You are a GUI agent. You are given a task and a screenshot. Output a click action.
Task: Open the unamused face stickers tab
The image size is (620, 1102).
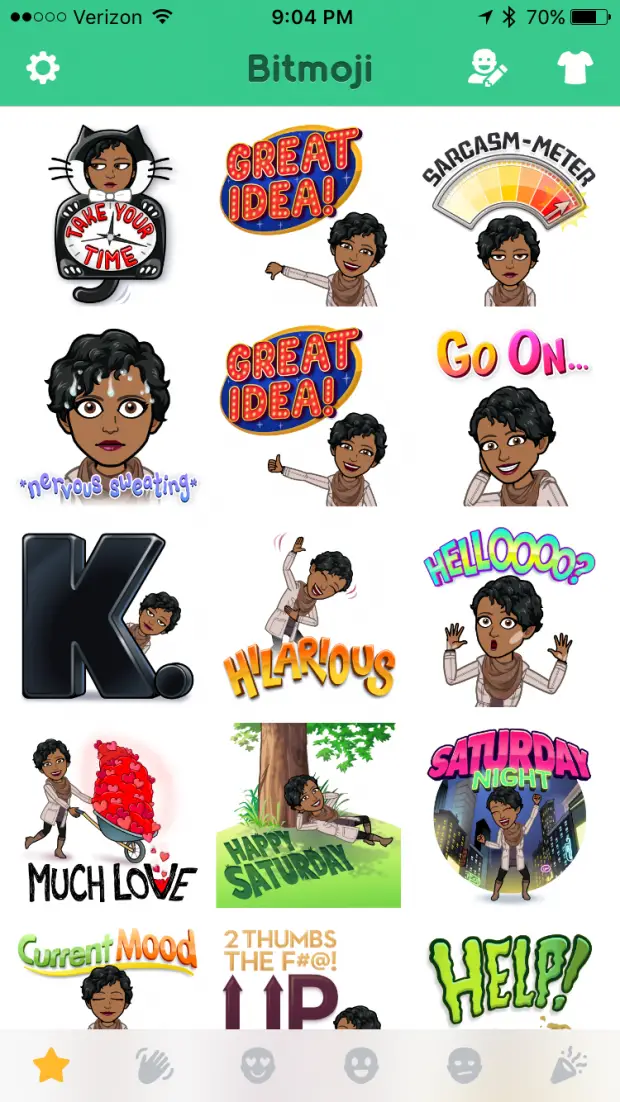(465, 1065)
